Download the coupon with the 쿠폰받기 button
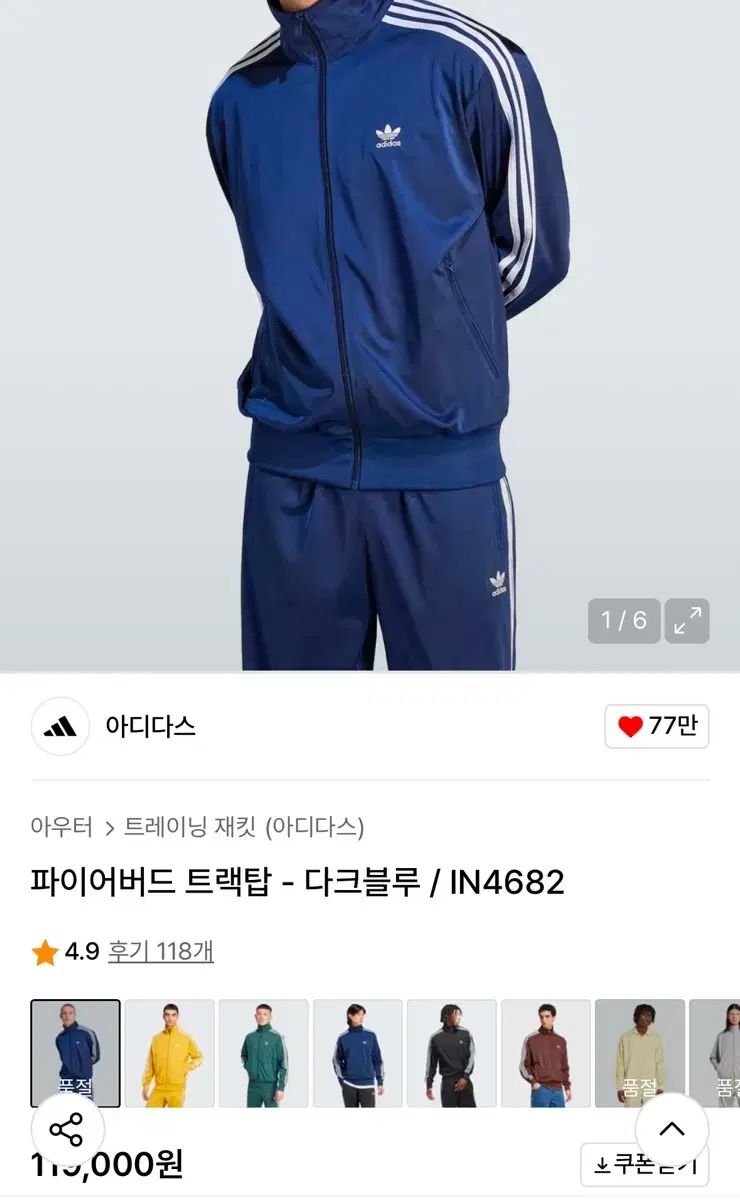Screen dimensions: 740x1200 tap(645, 1165)
